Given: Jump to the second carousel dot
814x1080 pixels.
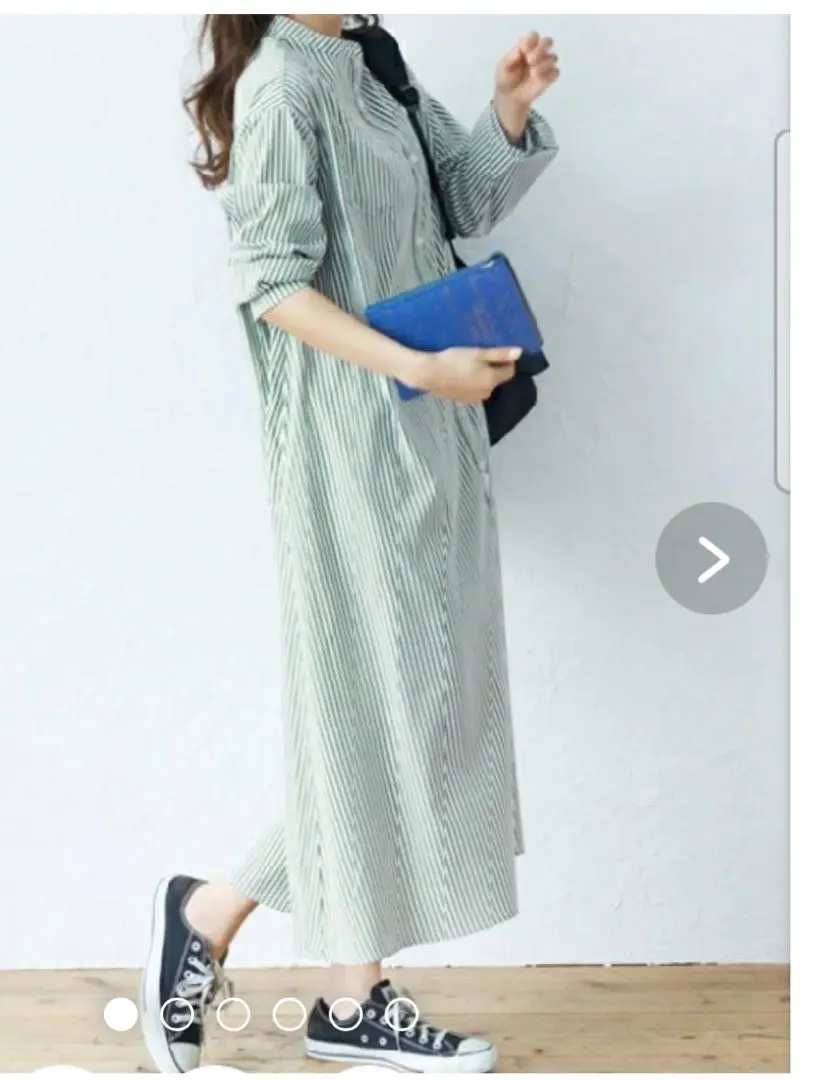Looking at the screenshot, I should [x=177, y=1015].
